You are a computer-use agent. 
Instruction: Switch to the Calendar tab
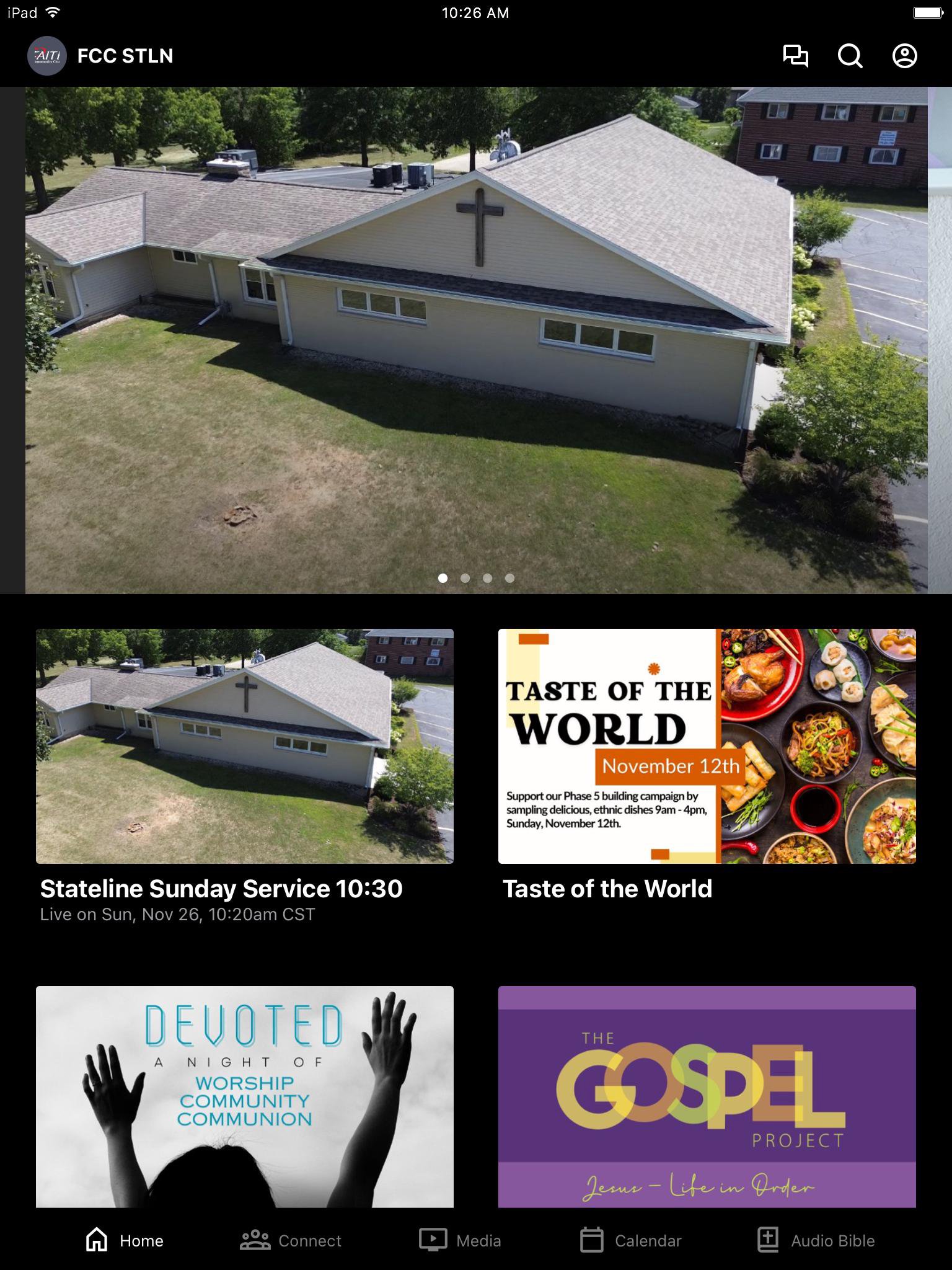pos(630,1240)
